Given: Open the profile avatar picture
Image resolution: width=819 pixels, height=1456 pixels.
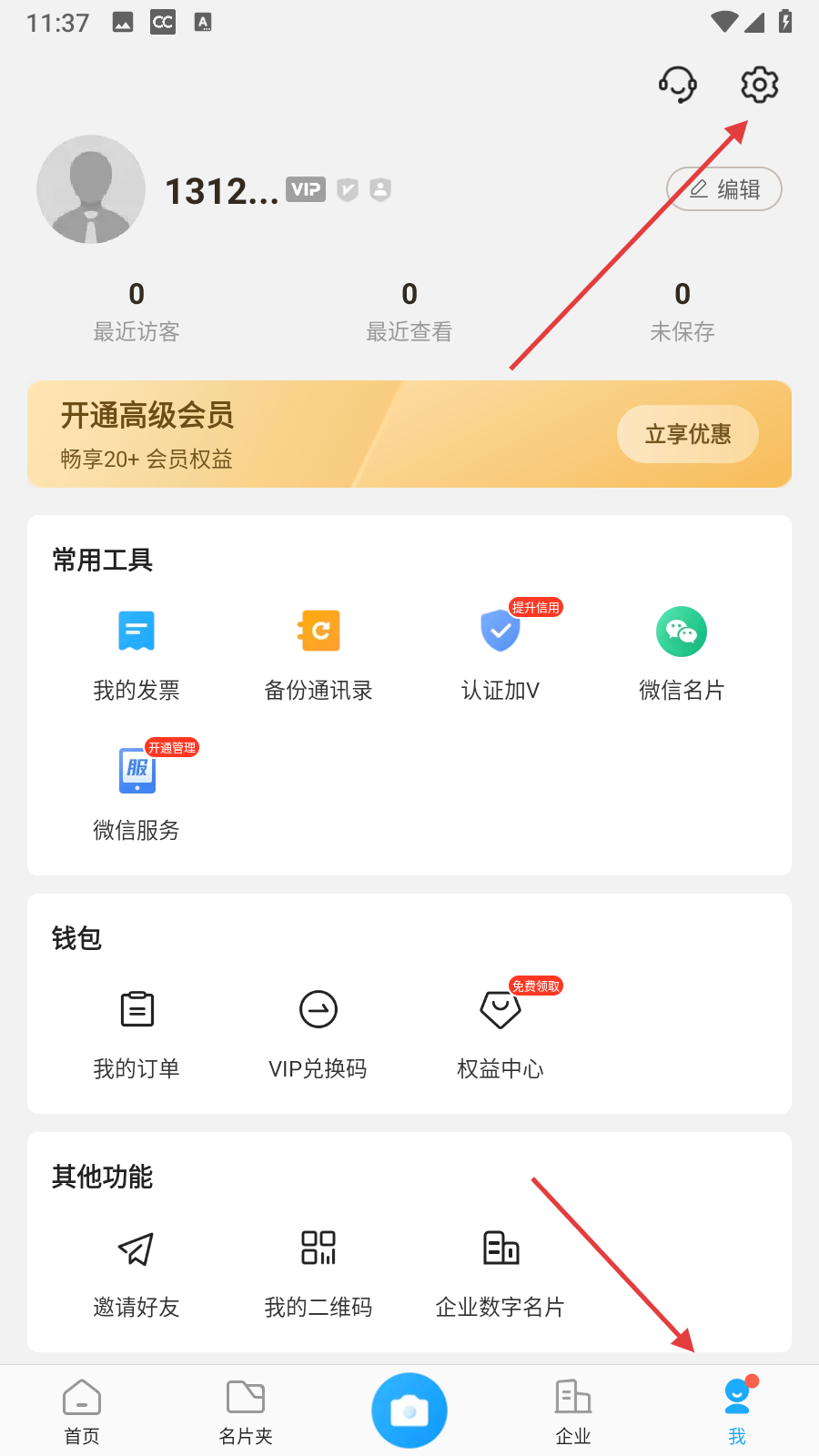Looking at the screenshot, I should [91, 189].
